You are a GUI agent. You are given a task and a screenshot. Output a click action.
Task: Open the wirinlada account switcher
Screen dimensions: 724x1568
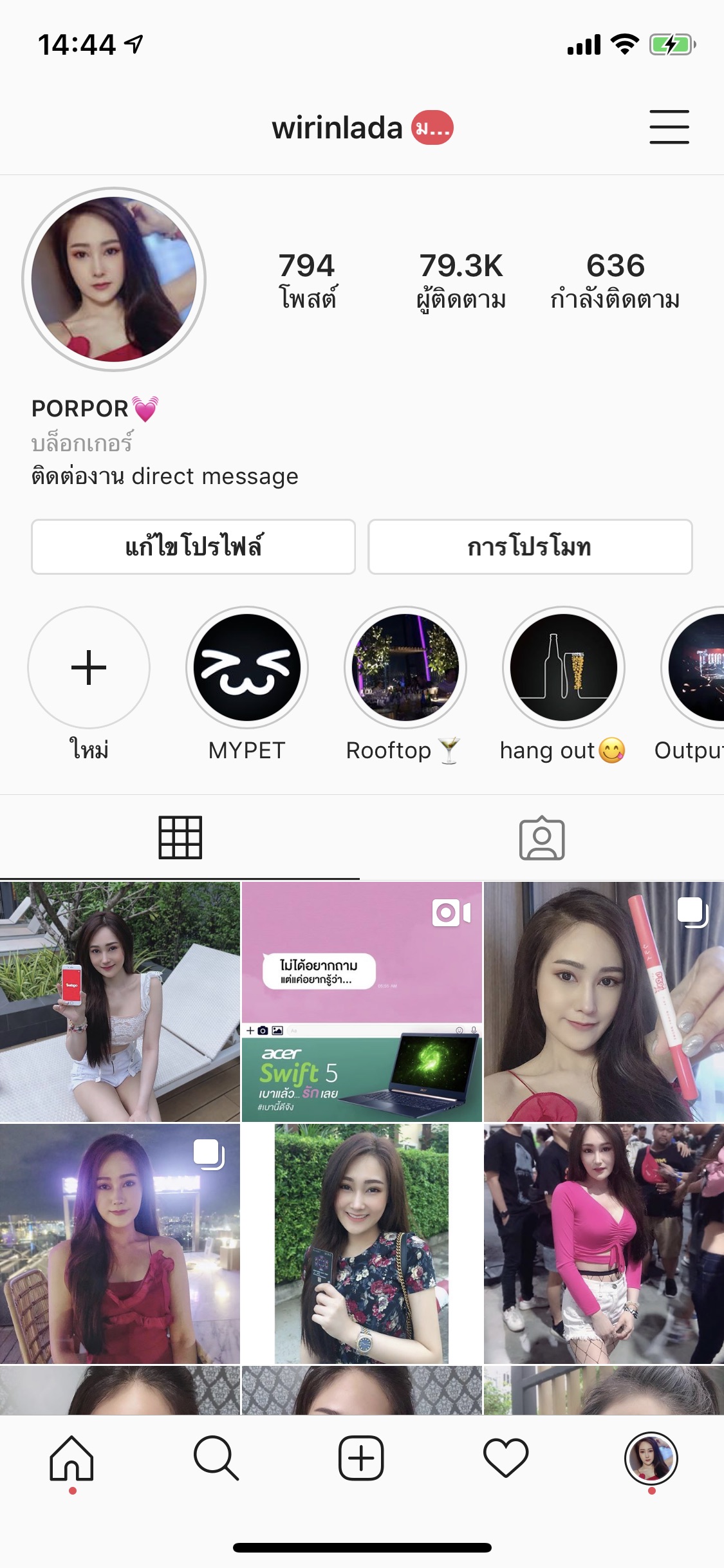[338, 127]
